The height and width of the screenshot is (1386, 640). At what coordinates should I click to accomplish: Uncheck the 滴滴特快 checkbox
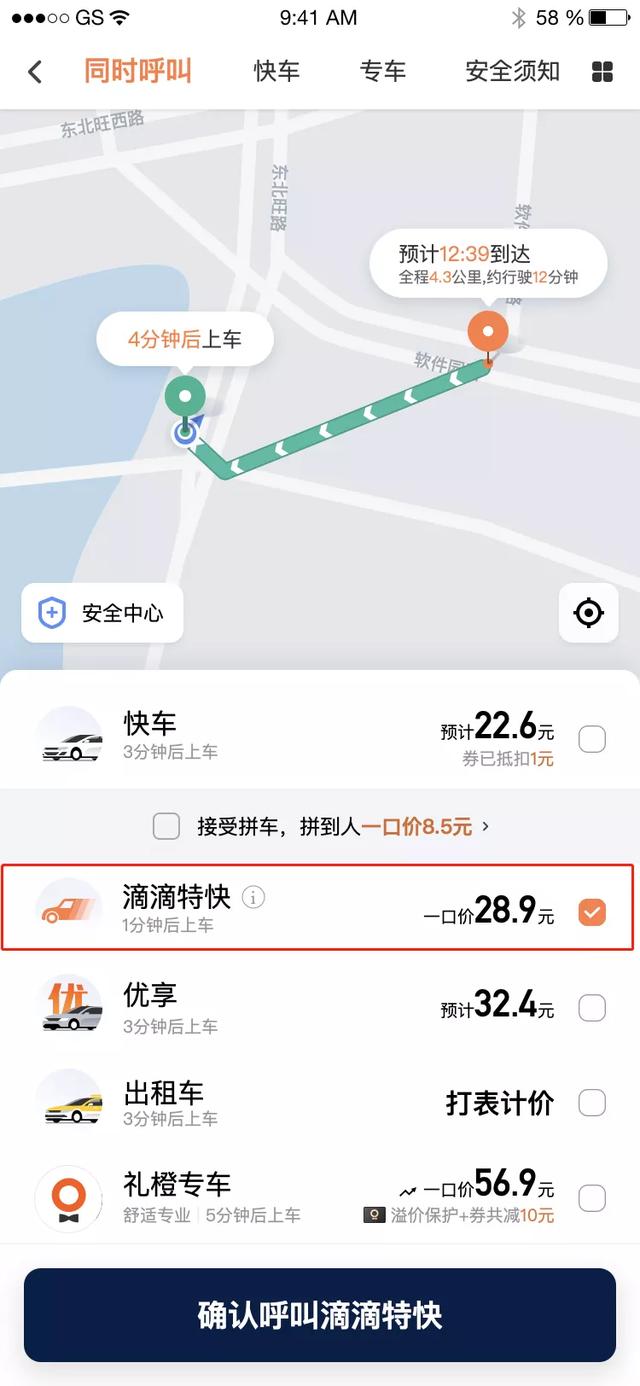click(592, 912)
